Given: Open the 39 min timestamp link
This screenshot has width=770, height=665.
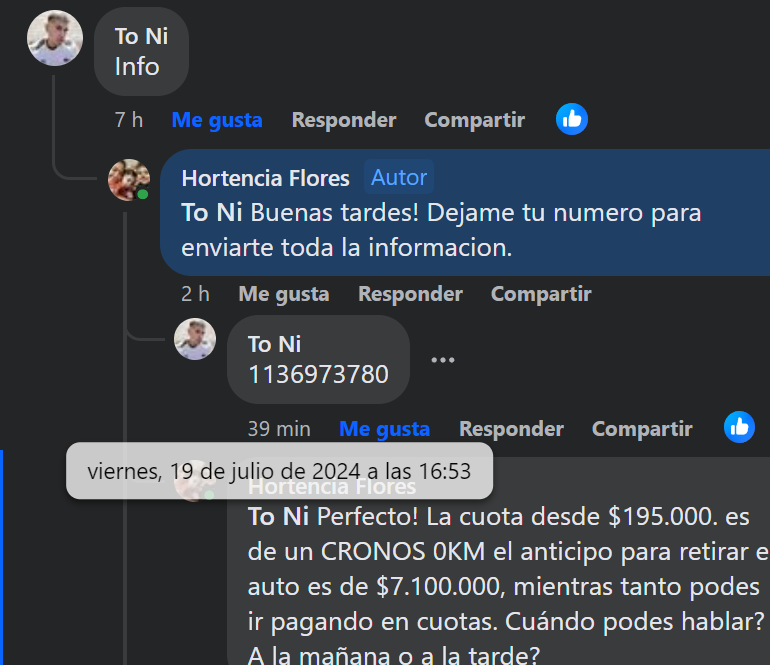Looking at the screenshot, I should point(279,429).
